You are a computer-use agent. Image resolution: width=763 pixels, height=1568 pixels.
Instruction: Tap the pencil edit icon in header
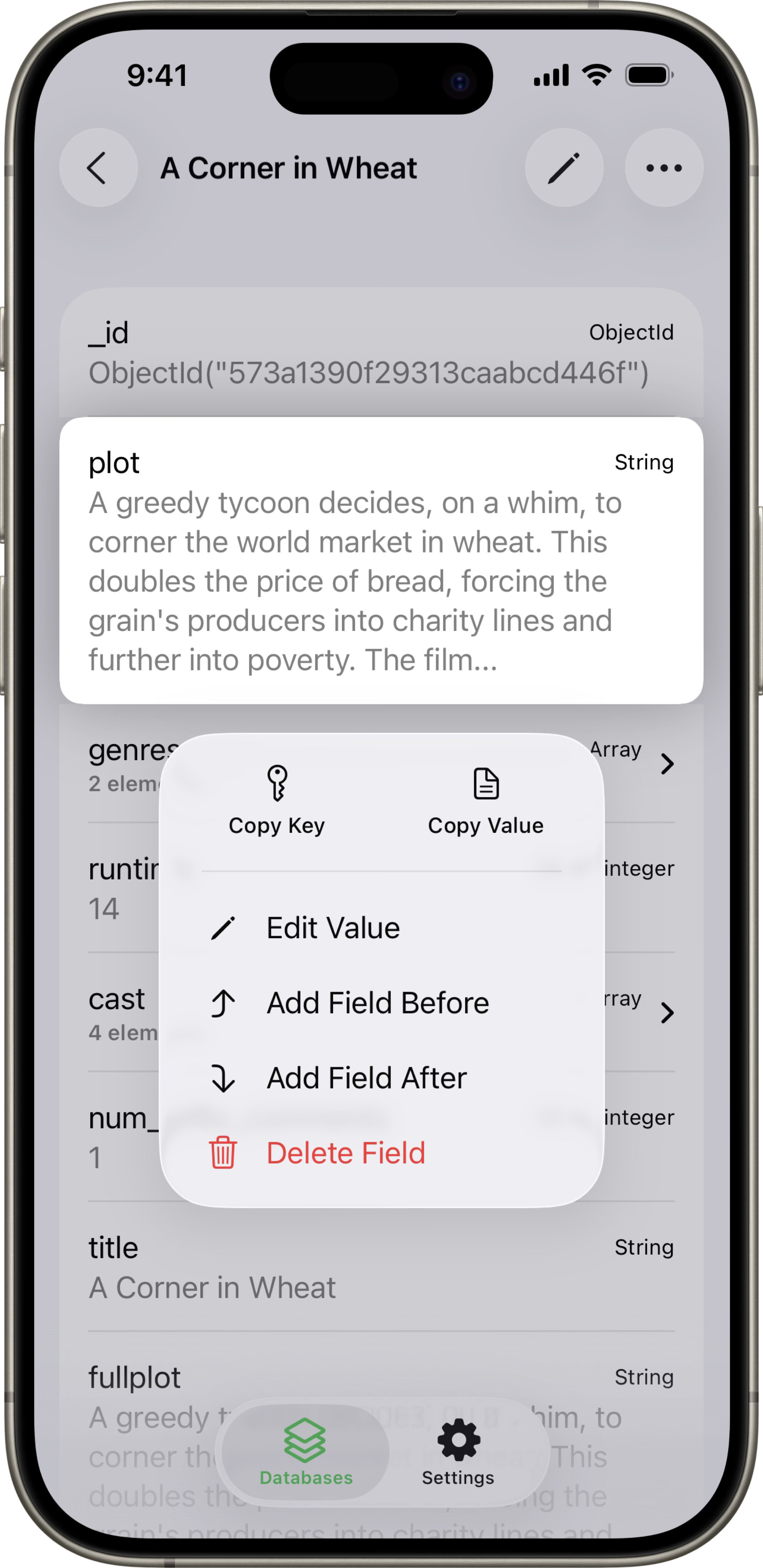pos(563,167)
